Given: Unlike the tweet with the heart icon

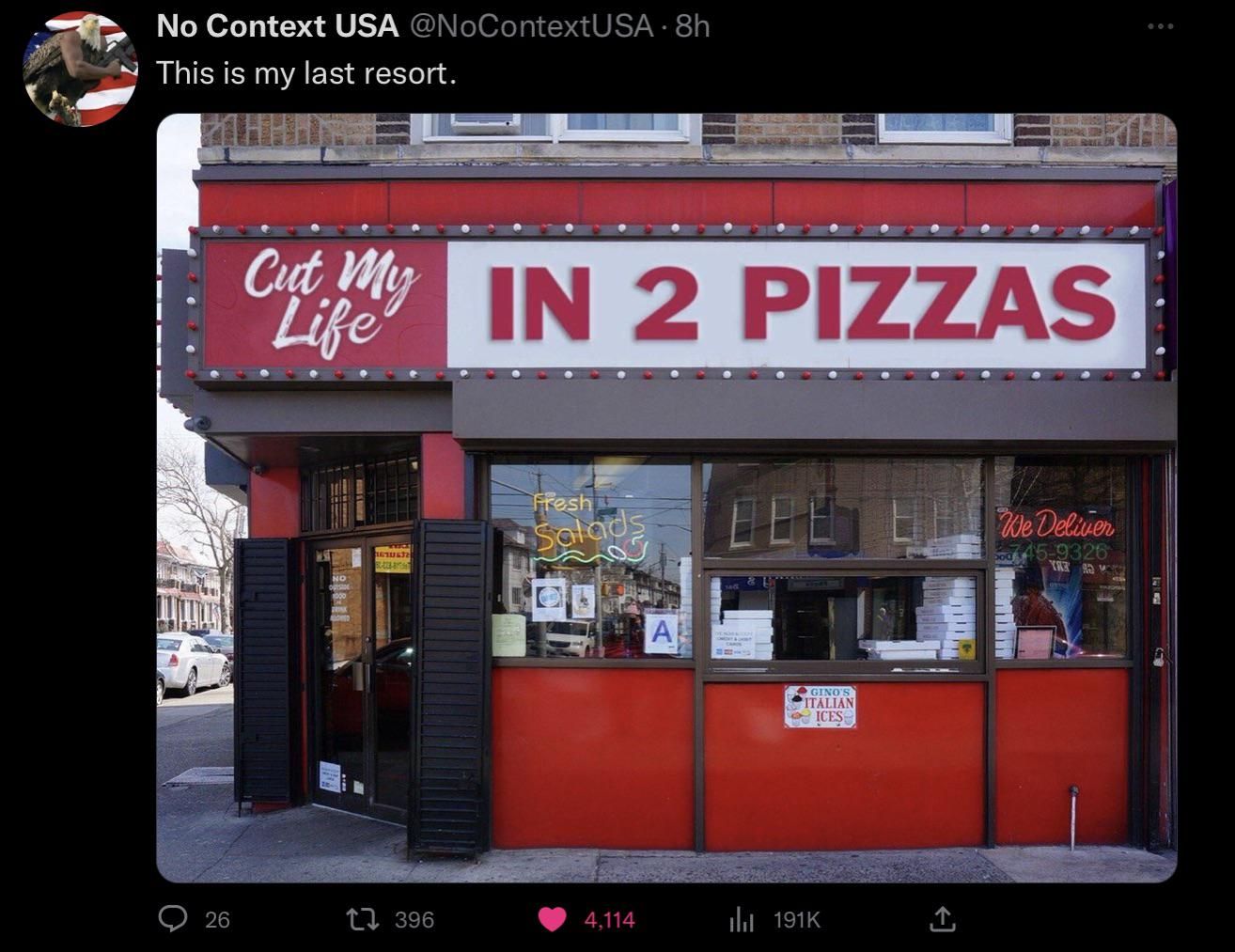Looking at the screenshot, I should point(555,918).
